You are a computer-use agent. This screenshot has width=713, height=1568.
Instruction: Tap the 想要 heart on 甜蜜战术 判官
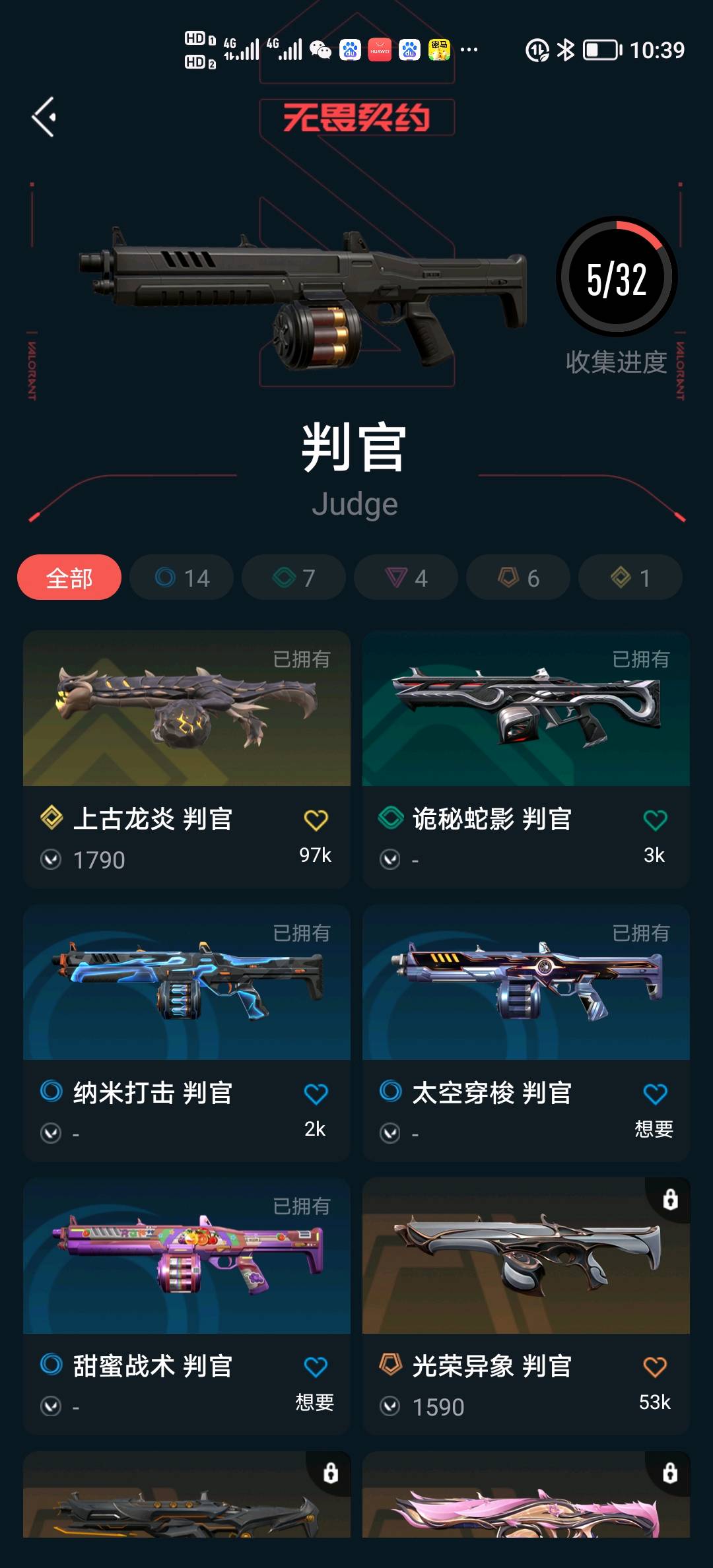316,1367
